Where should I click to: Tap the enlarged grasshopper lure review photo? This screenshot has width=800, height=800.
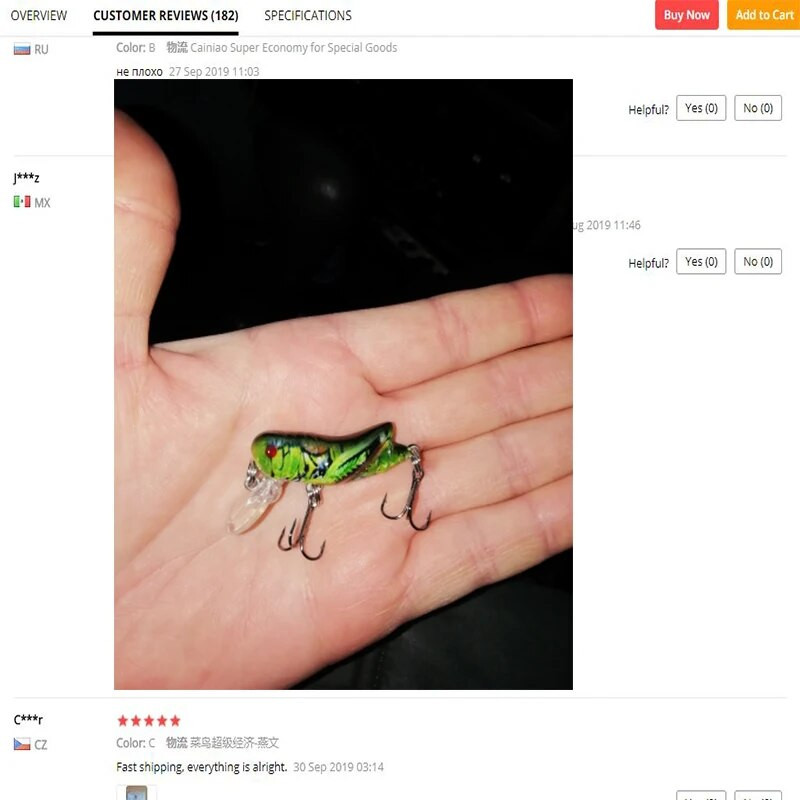pyautogui.click(x=343, y=385)
